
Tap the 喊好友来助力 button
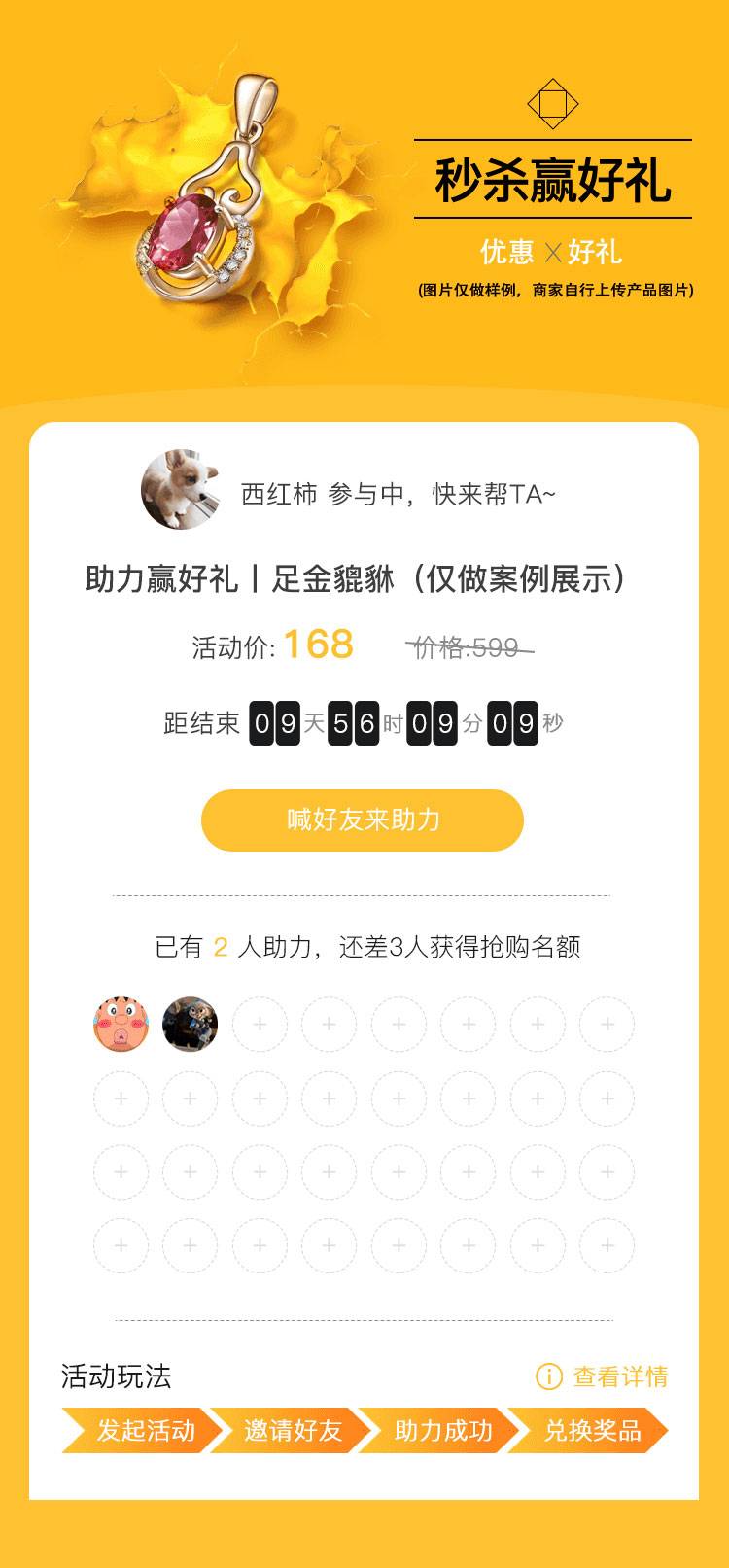click(363, 819)
